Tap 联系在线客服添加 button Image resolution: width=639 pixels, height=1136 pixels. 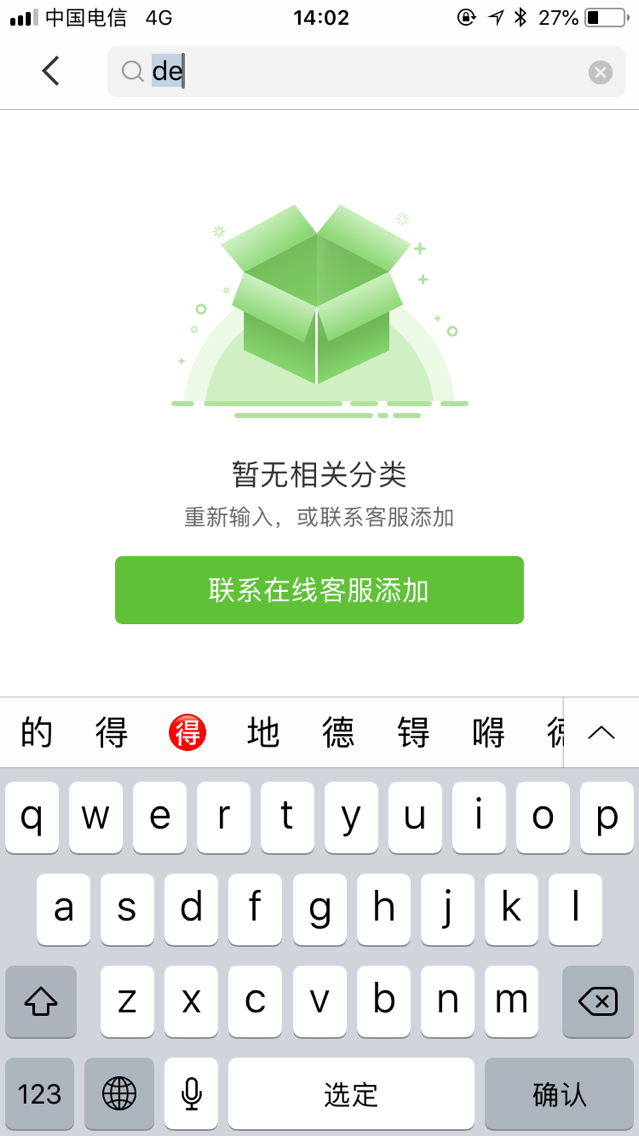320,590
